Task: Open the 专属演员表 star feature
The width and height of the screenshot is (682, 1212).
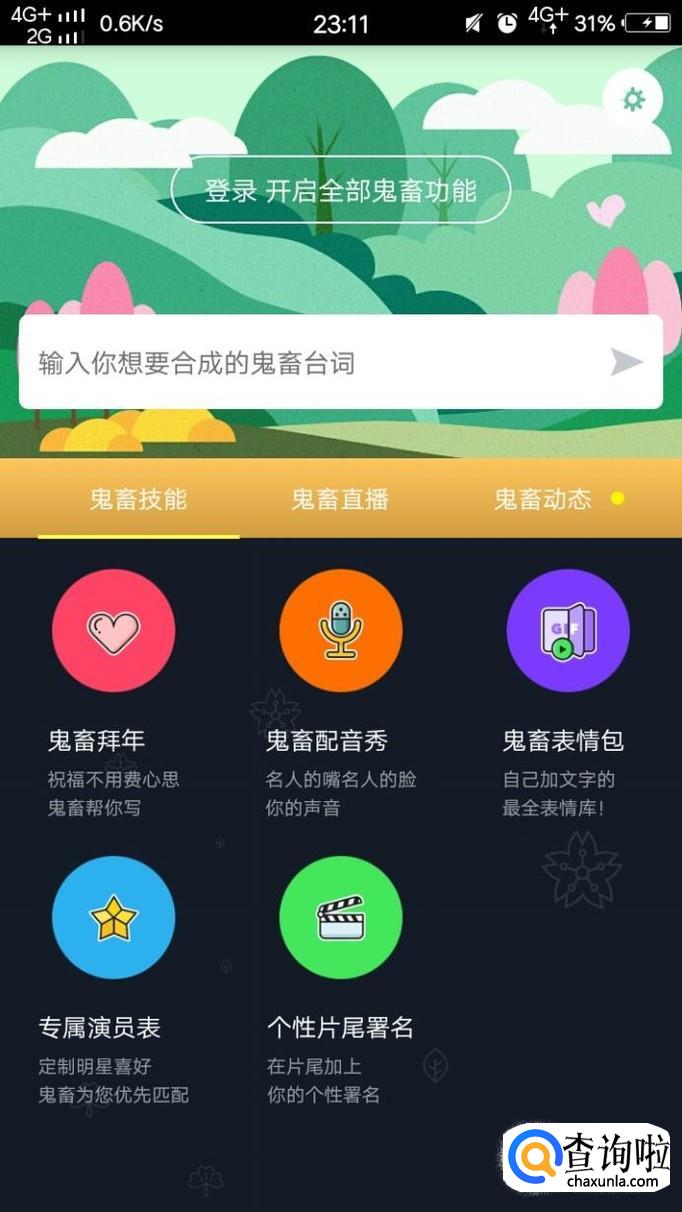Action: [113, 917]
